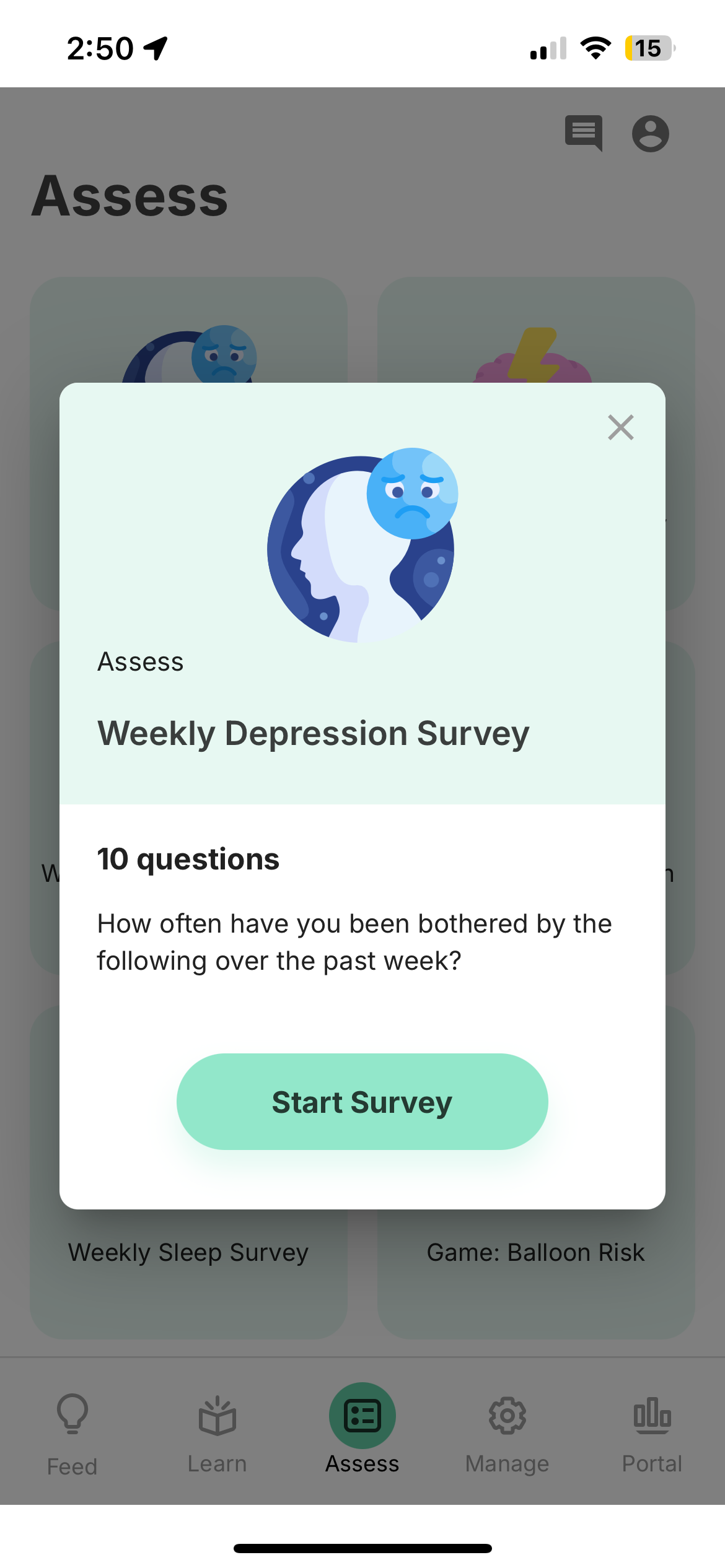Tap the location arrow in the status bar
Screen dimensions: 725x1568
[153, 47]
